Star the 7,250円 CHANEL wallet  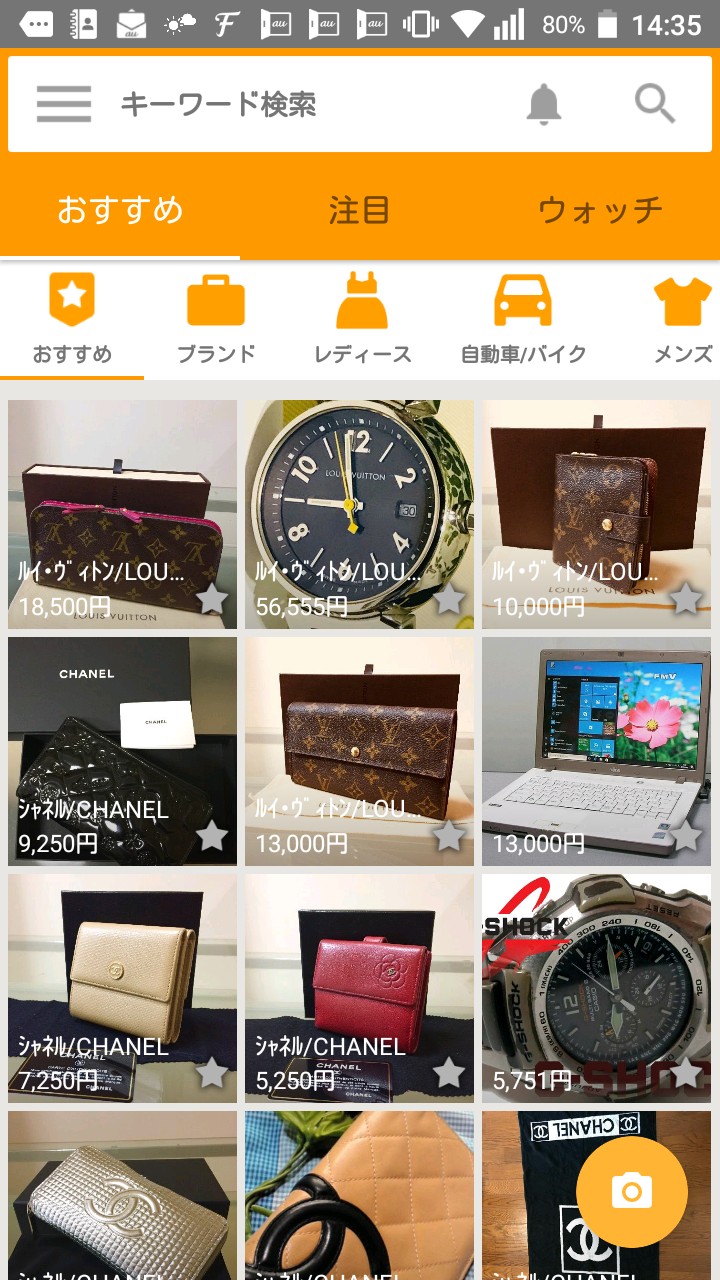click(x=212, y=1073)
